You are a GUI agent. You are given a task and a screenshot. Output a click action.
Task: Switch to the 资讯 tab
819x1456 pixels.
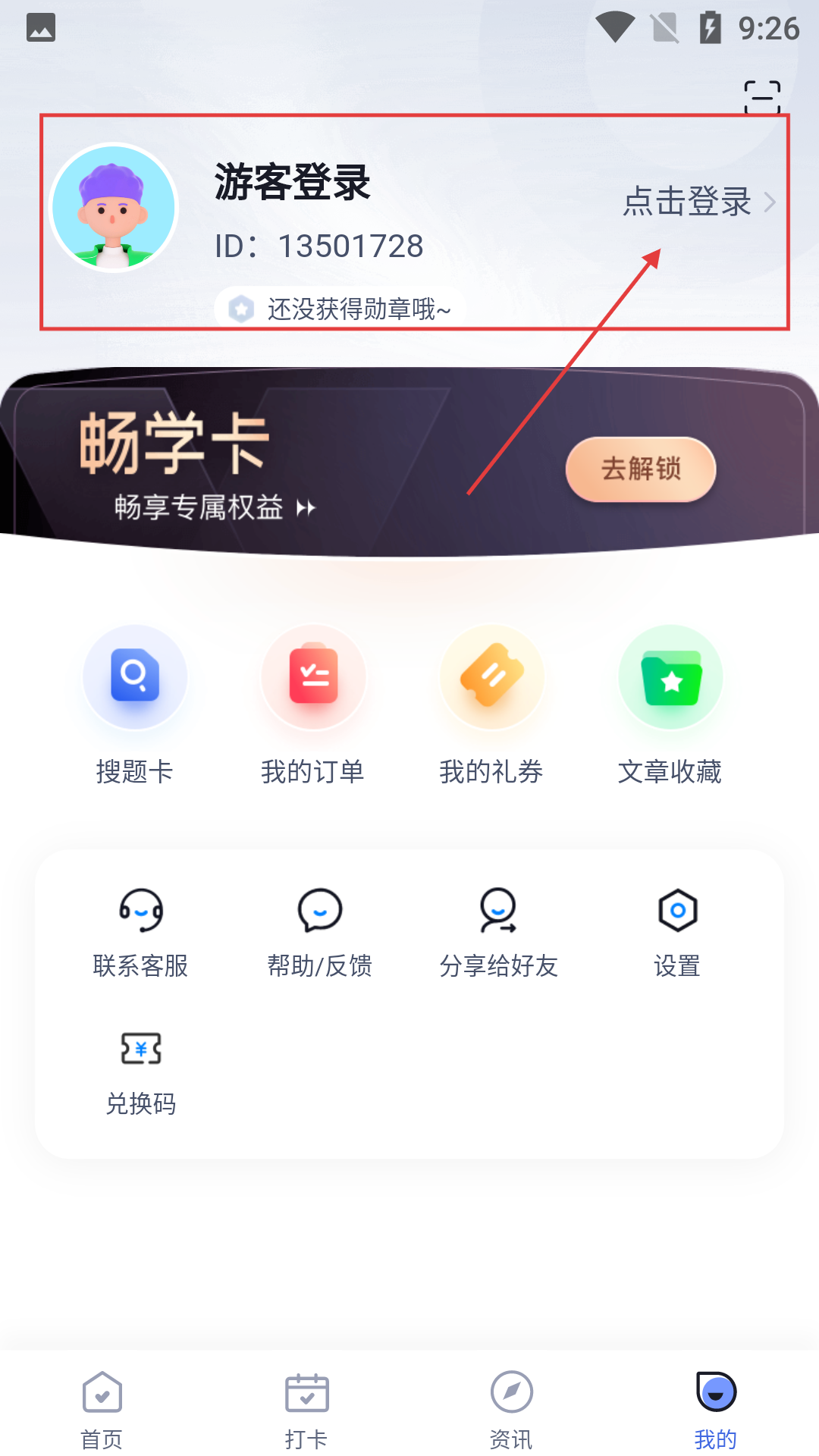(511, 1409)
